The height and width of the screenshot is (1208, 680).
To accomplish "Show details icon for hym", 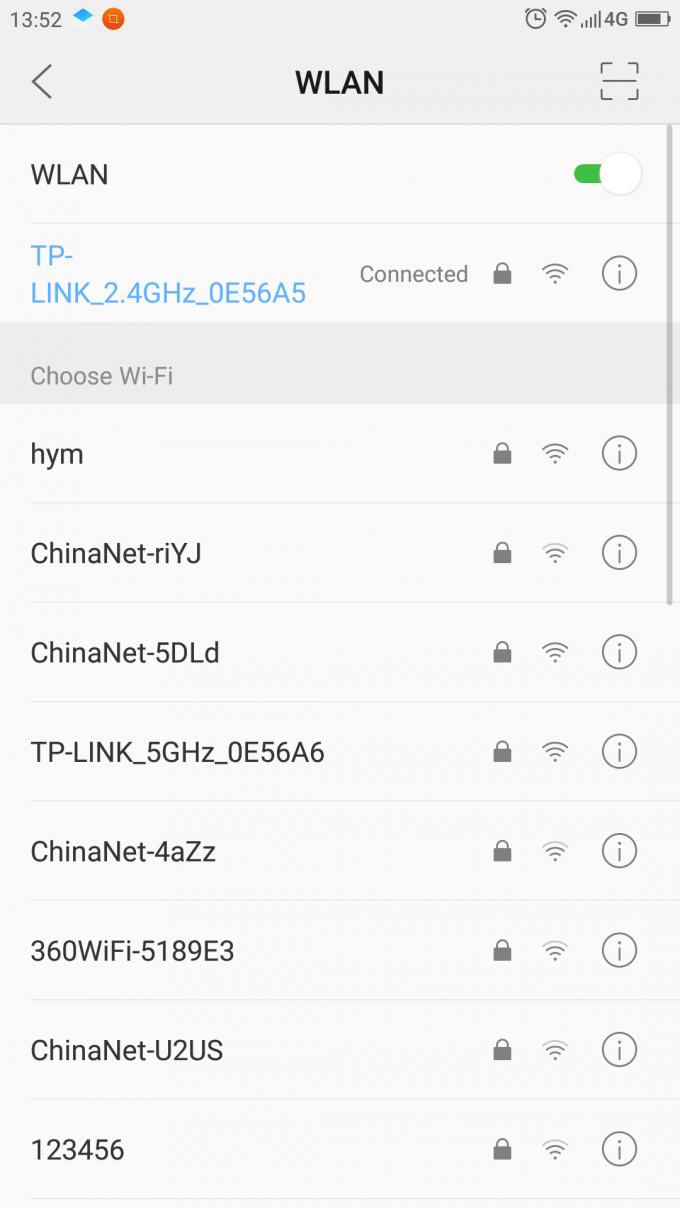I will pos(619,453).
